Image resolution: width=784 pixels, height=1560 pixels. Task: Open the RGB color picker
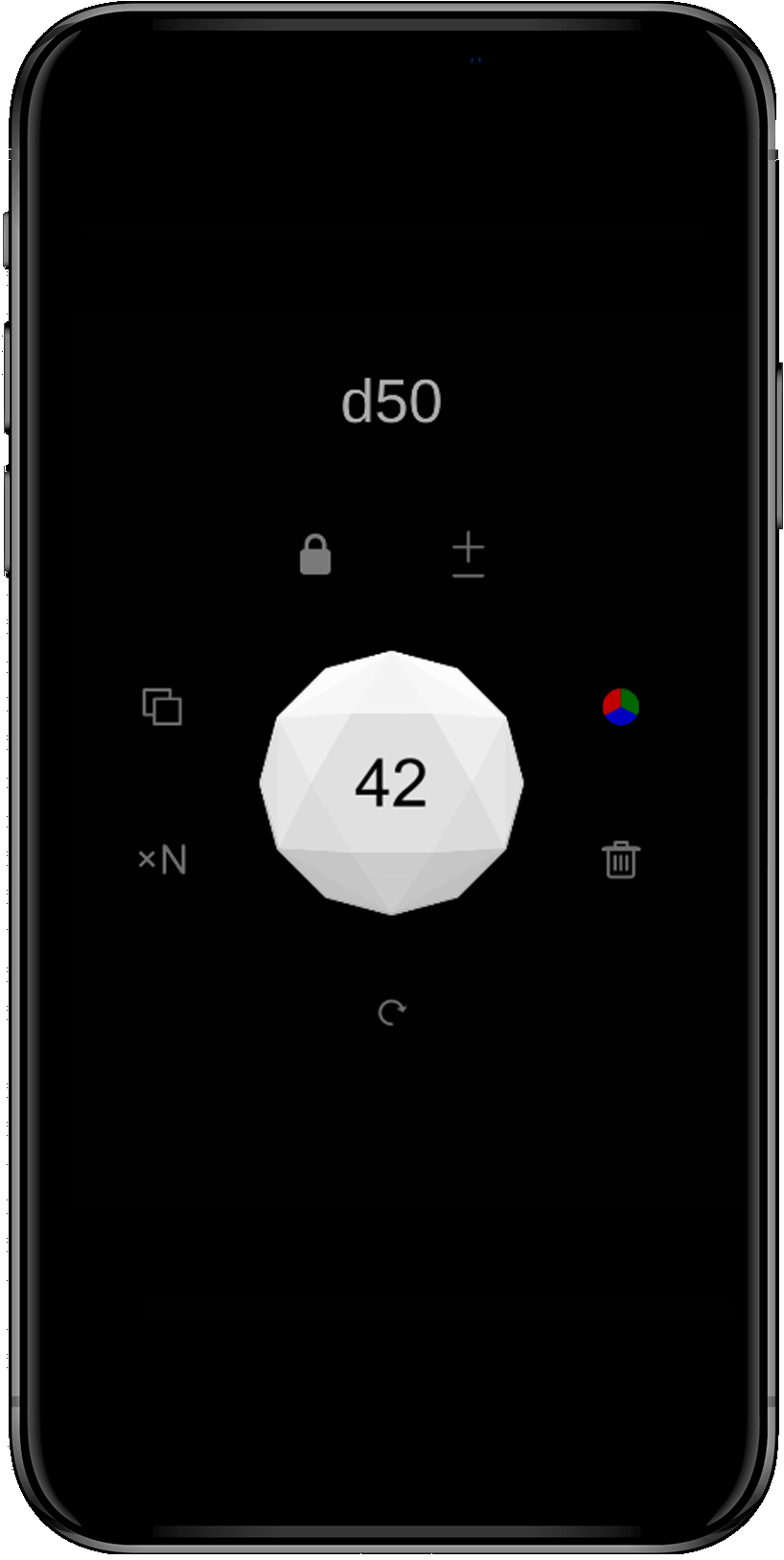620,707
